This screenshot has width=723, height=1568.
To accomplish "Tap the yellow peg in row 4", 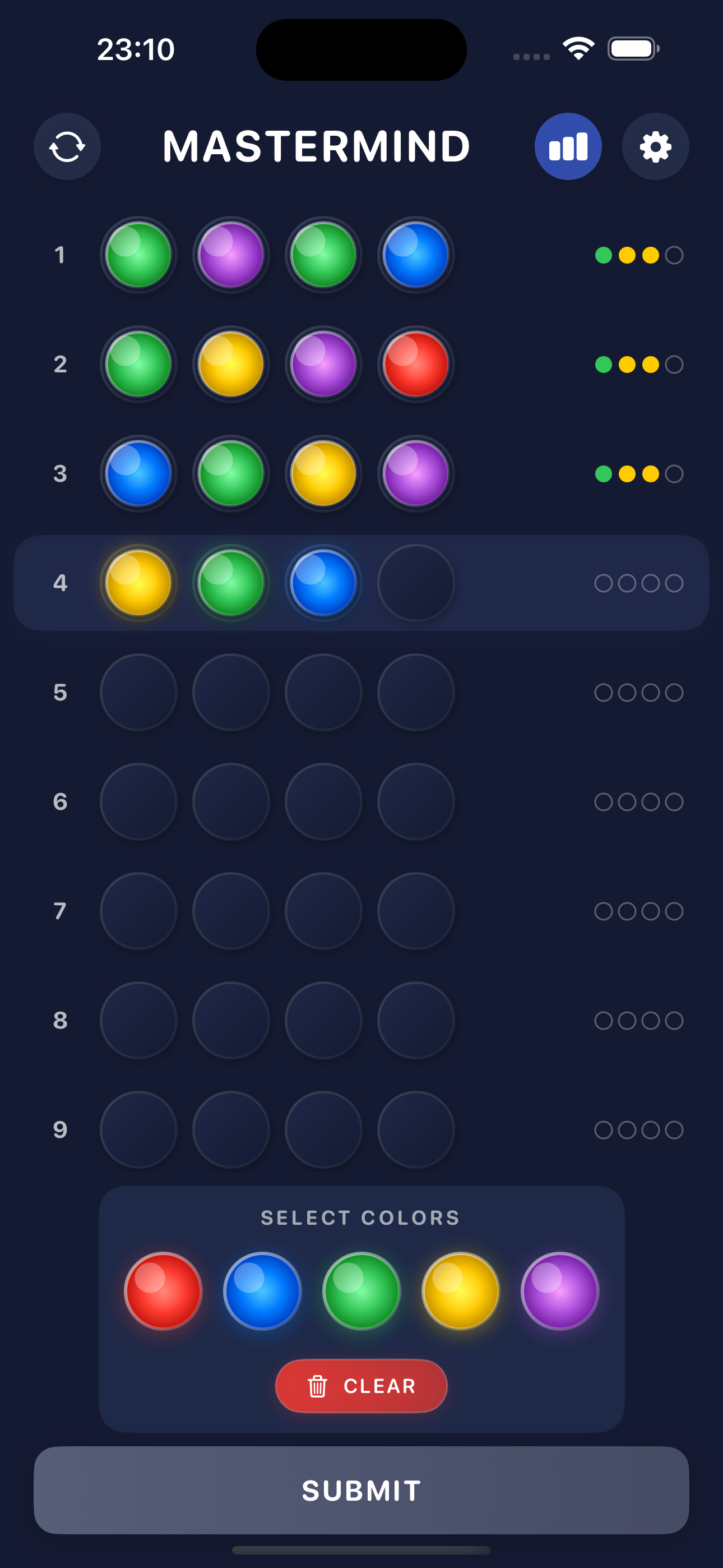I will click(139, 583).
